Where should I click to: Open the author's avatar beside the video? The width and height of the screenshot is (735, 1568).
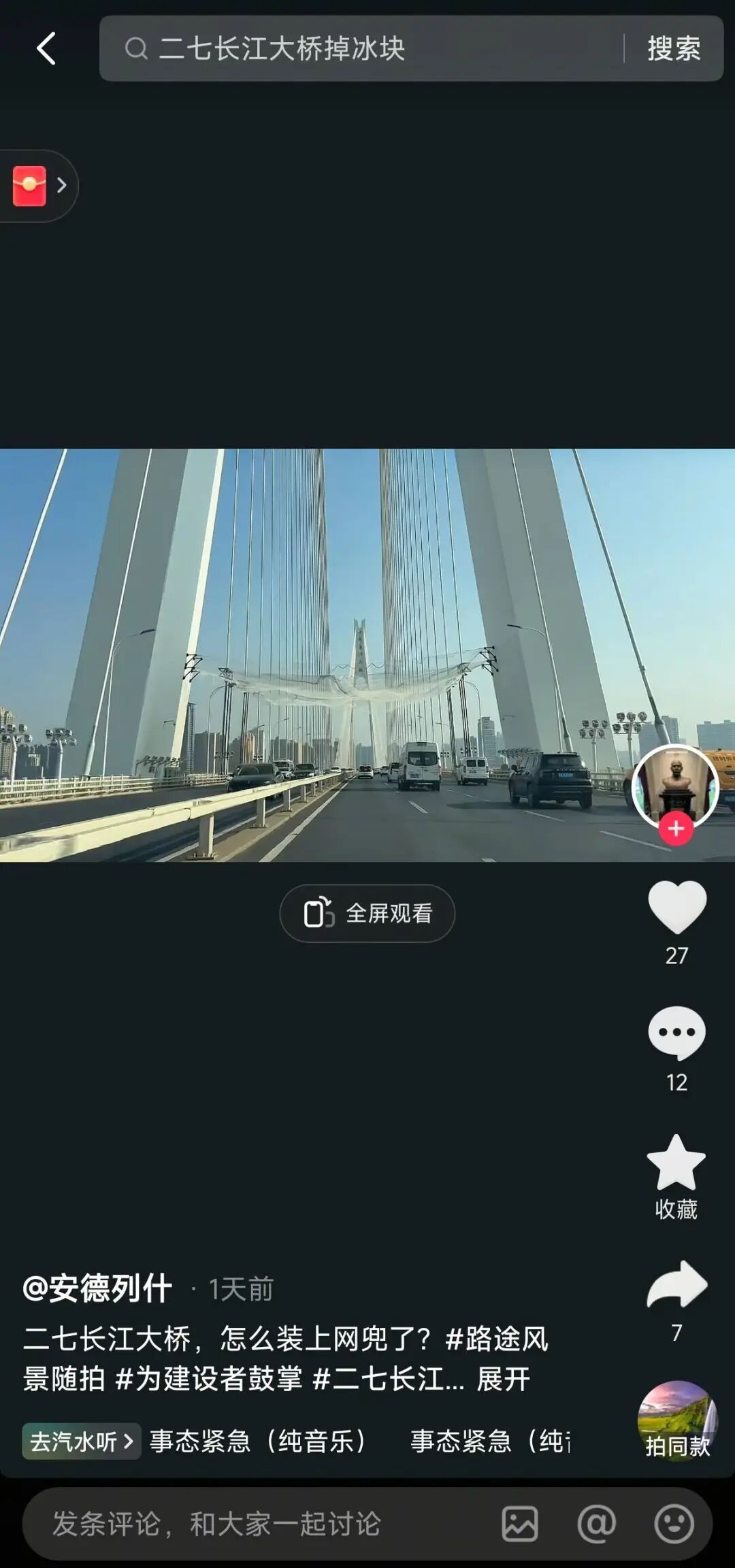point(674,786)
